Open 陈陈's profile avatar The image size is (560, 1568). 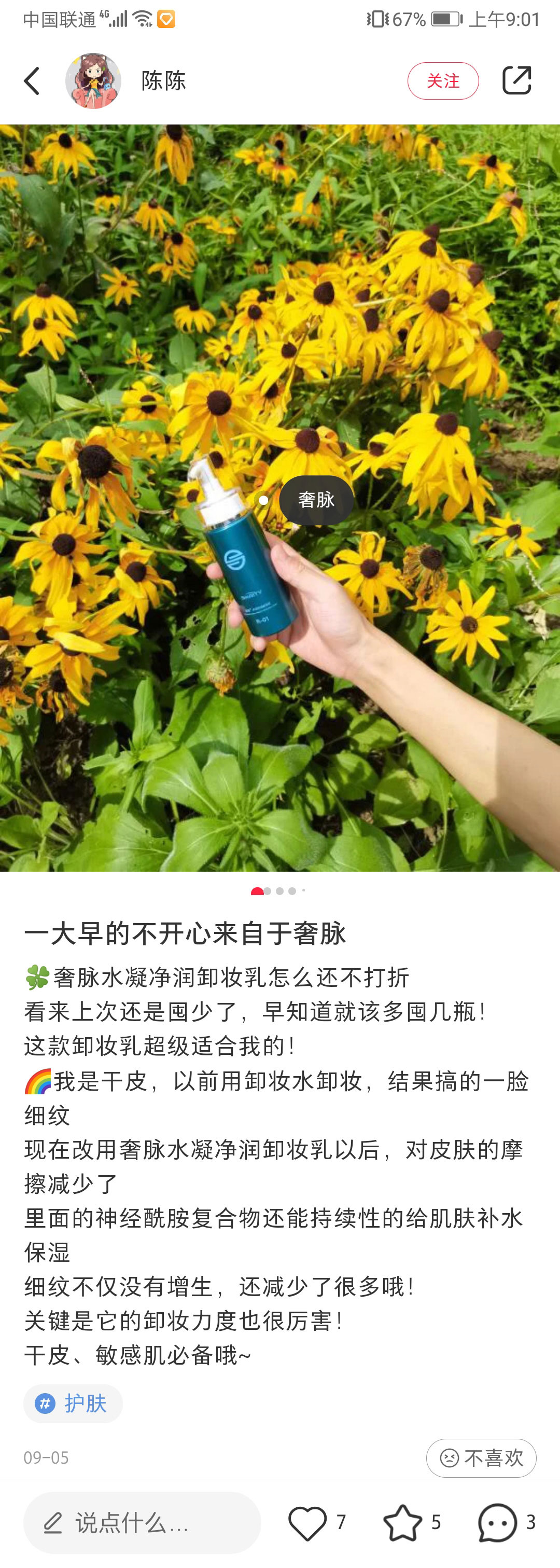point(93,81)
